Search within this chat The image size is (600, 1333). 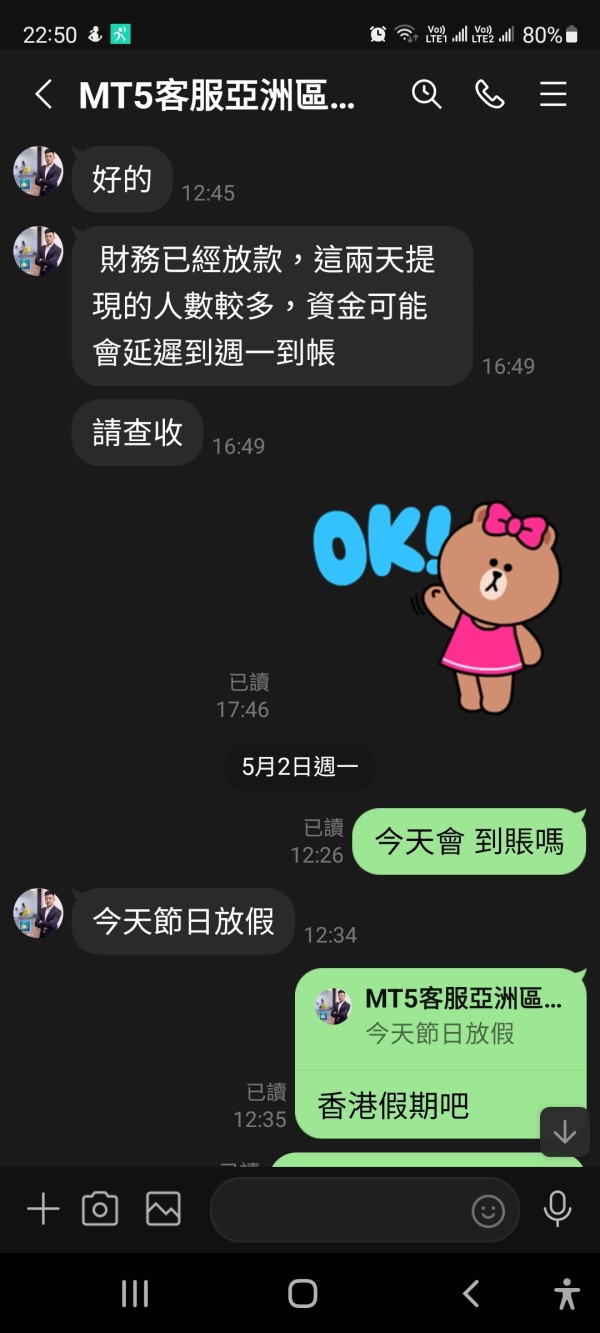point(427,94)
